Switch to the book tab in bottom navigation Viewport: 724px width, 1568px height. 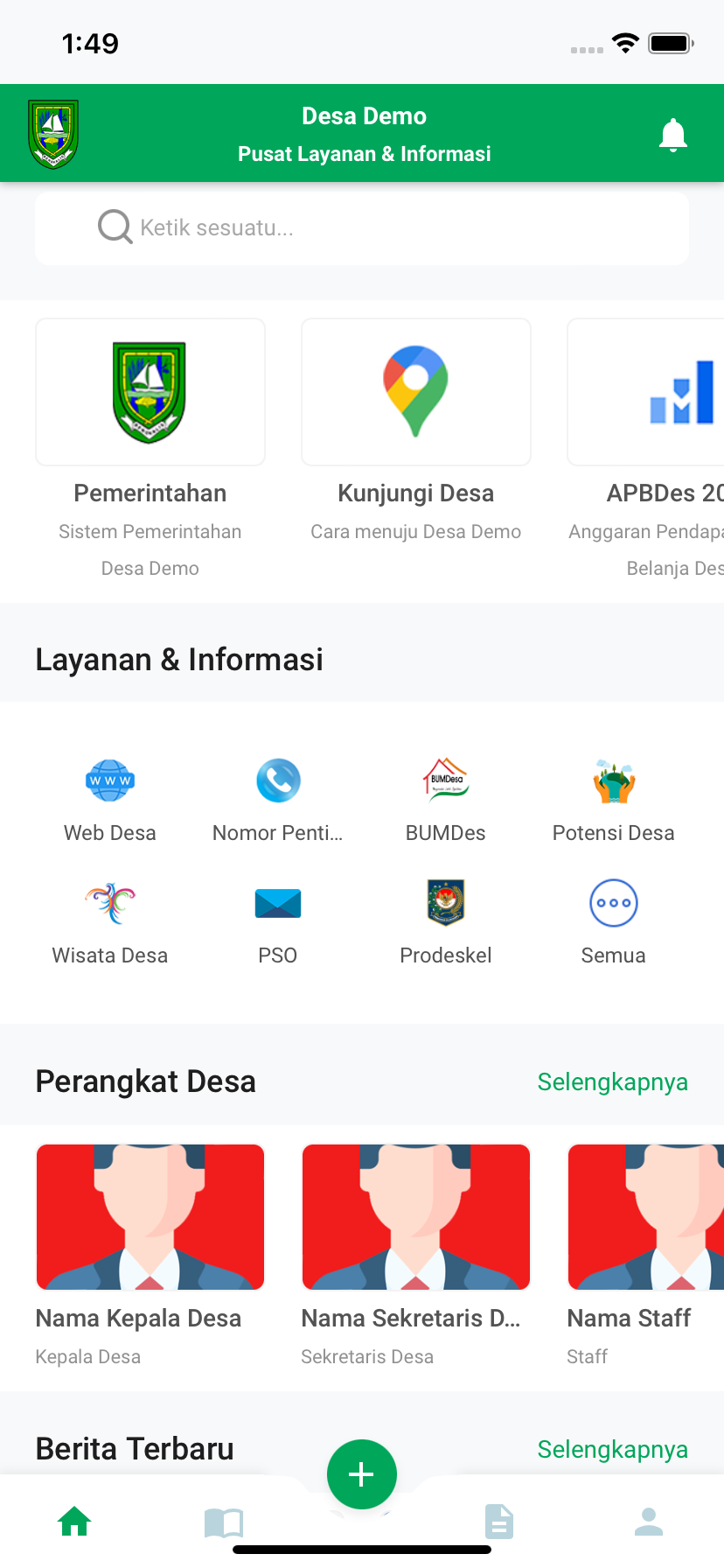pos(224,1523)
